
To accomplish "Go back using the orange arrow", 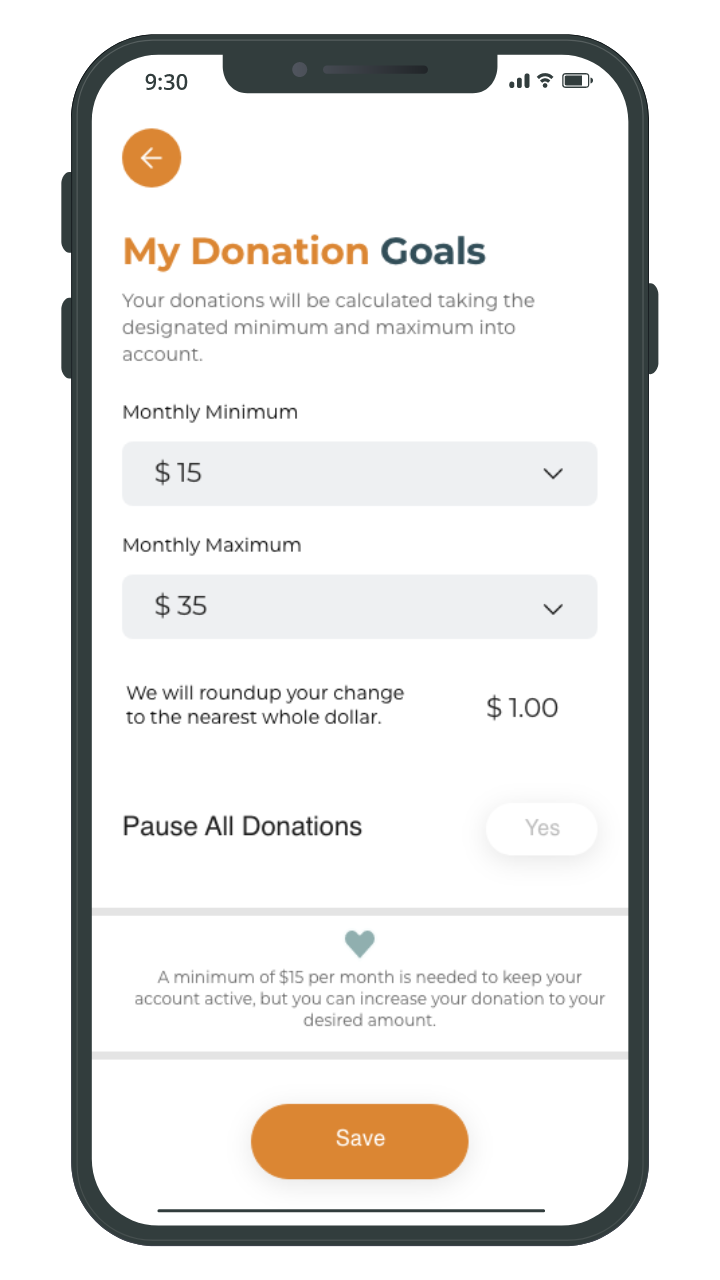I will tap(151, 158).
